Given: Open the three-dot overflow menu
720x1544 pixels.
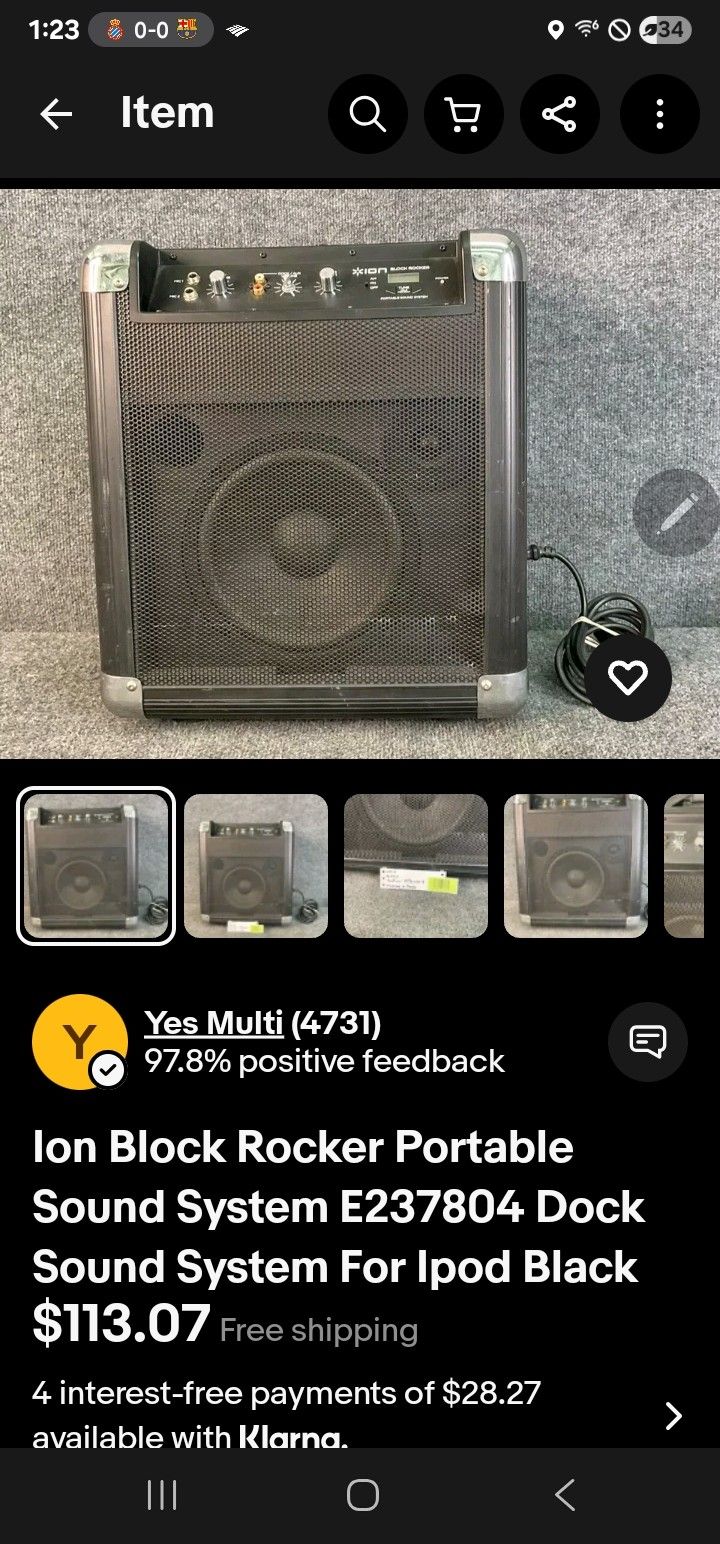Looking at the screenshot, I should 659,114.
